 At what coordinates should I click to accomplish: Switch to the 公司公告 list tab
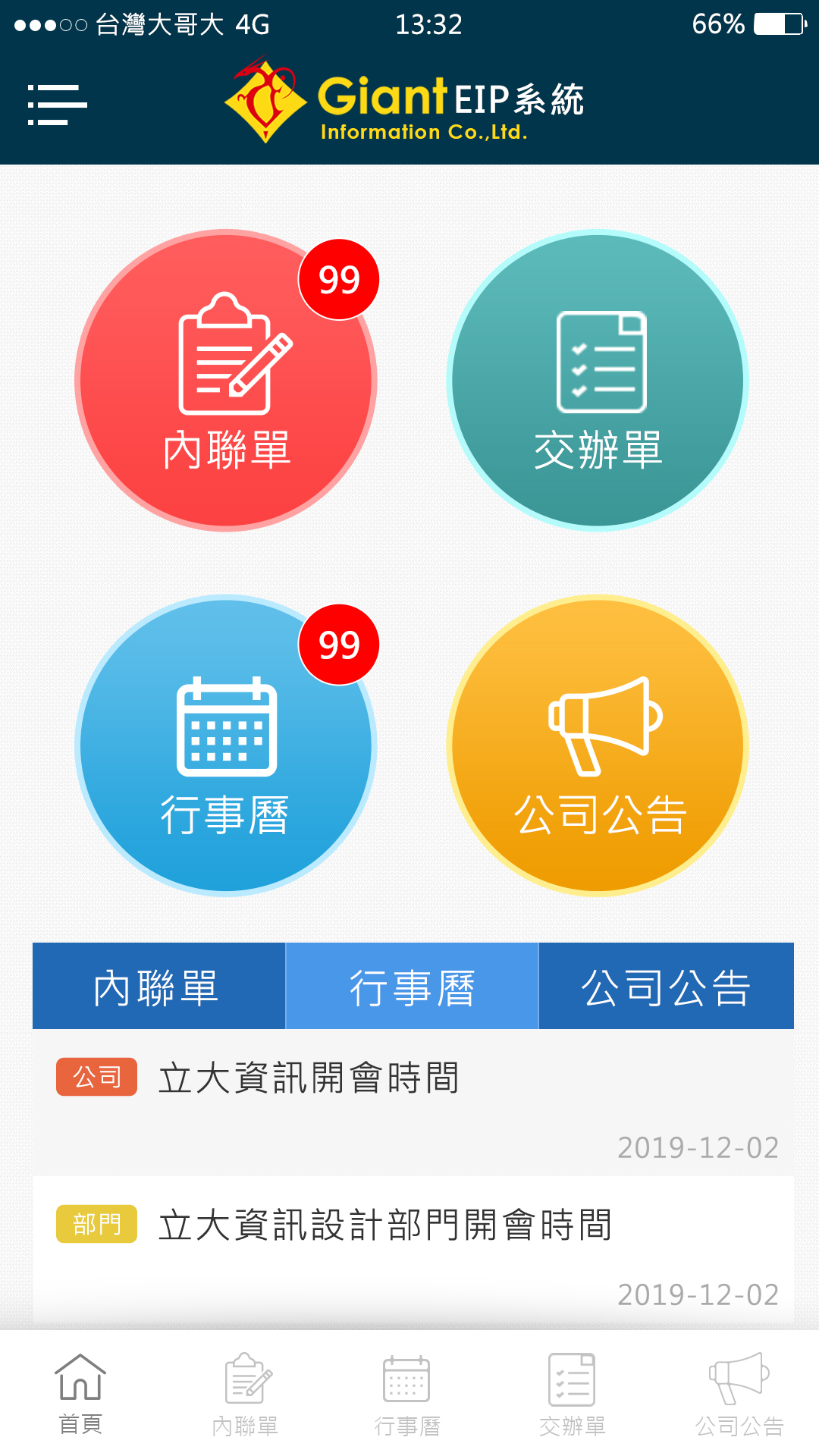666,987
